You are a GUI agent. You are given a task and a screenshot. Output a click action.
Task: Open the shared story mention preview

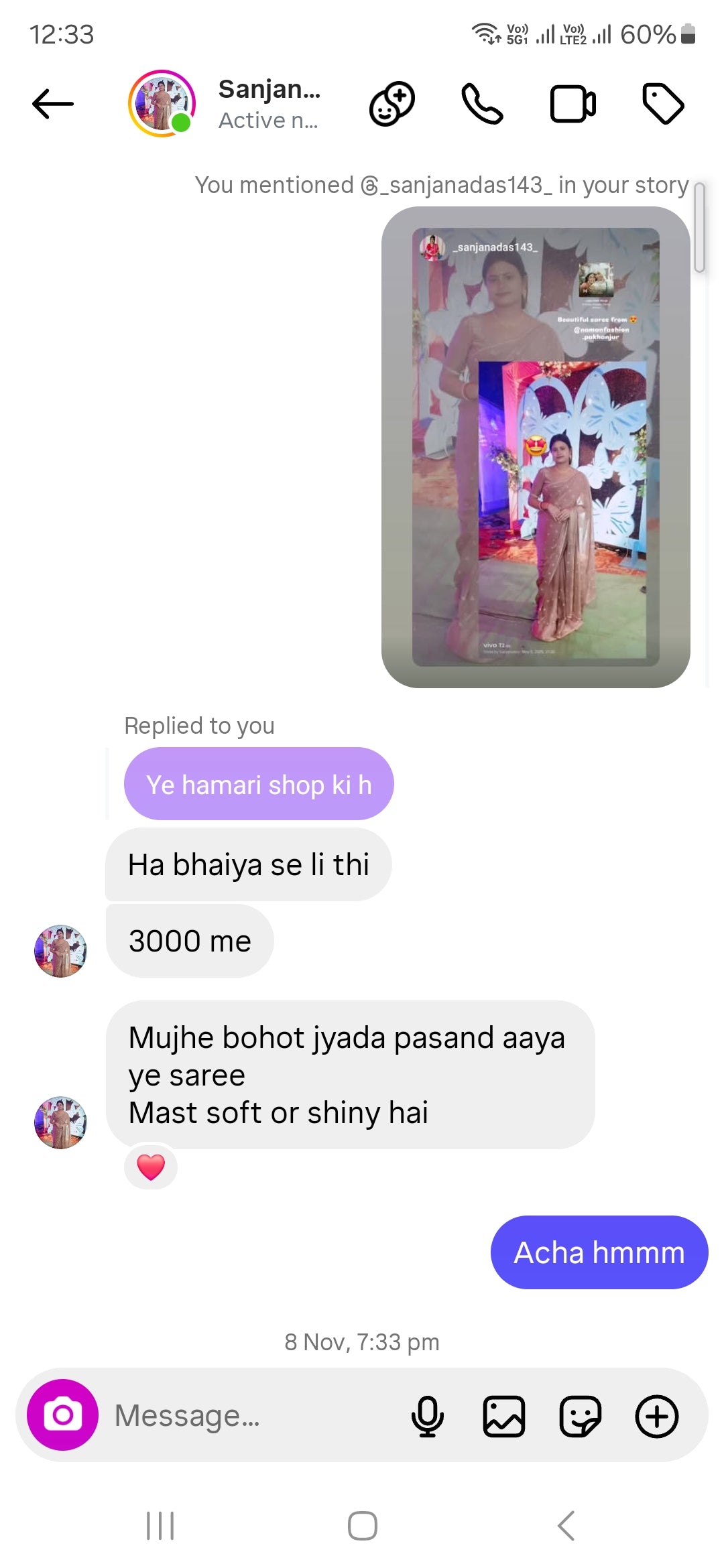[535, 447]
